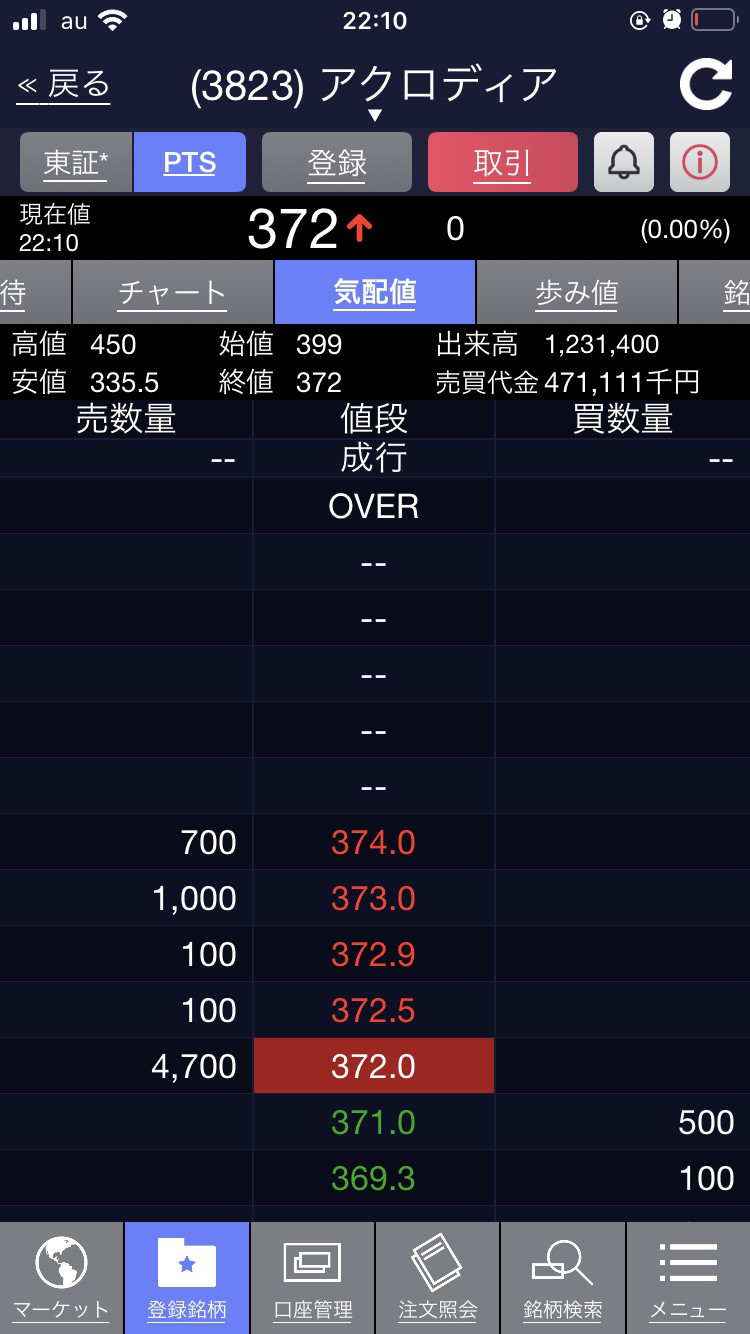
Task: Go back with the 戻る link
Action: pos(63,85)
